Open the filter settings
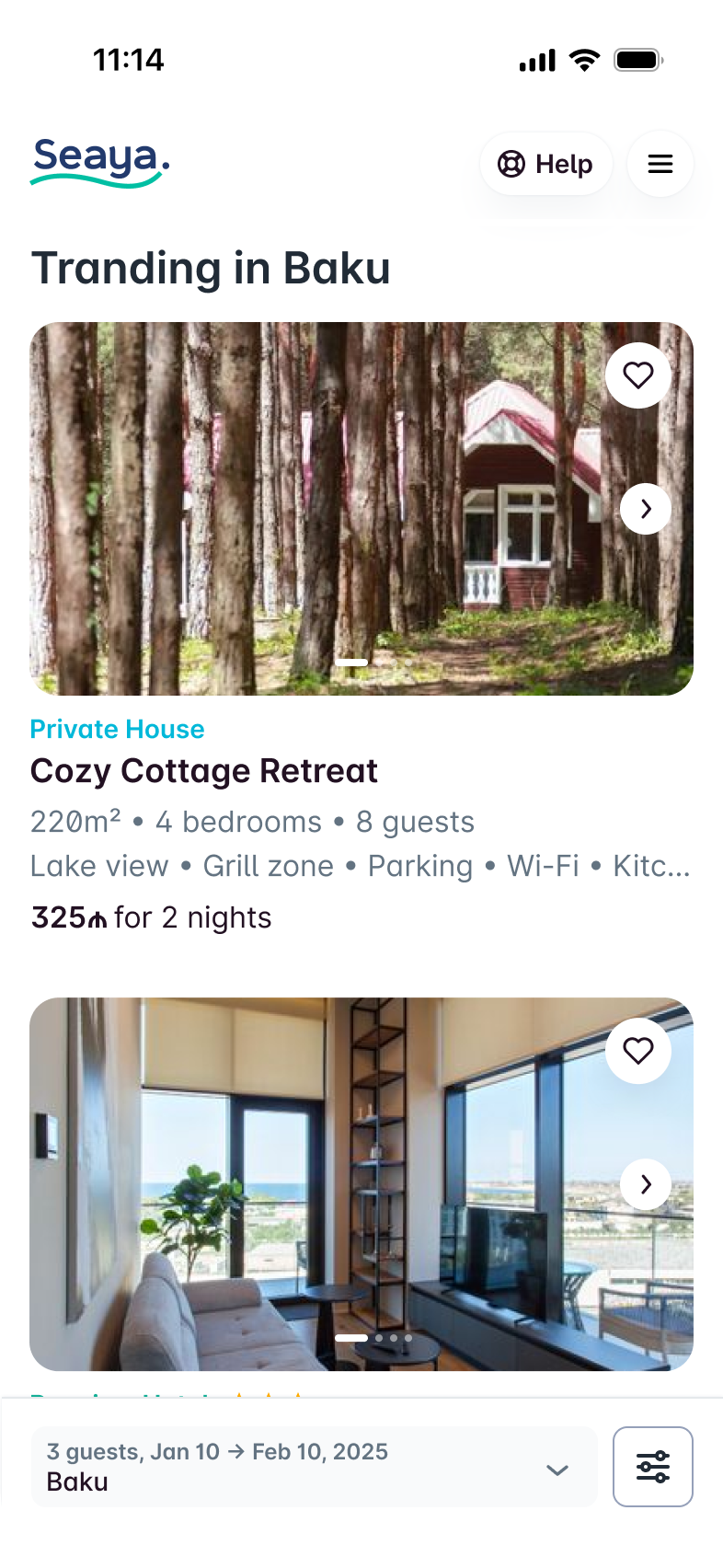The image size is (723, 1568). (x=653, y=1467)
